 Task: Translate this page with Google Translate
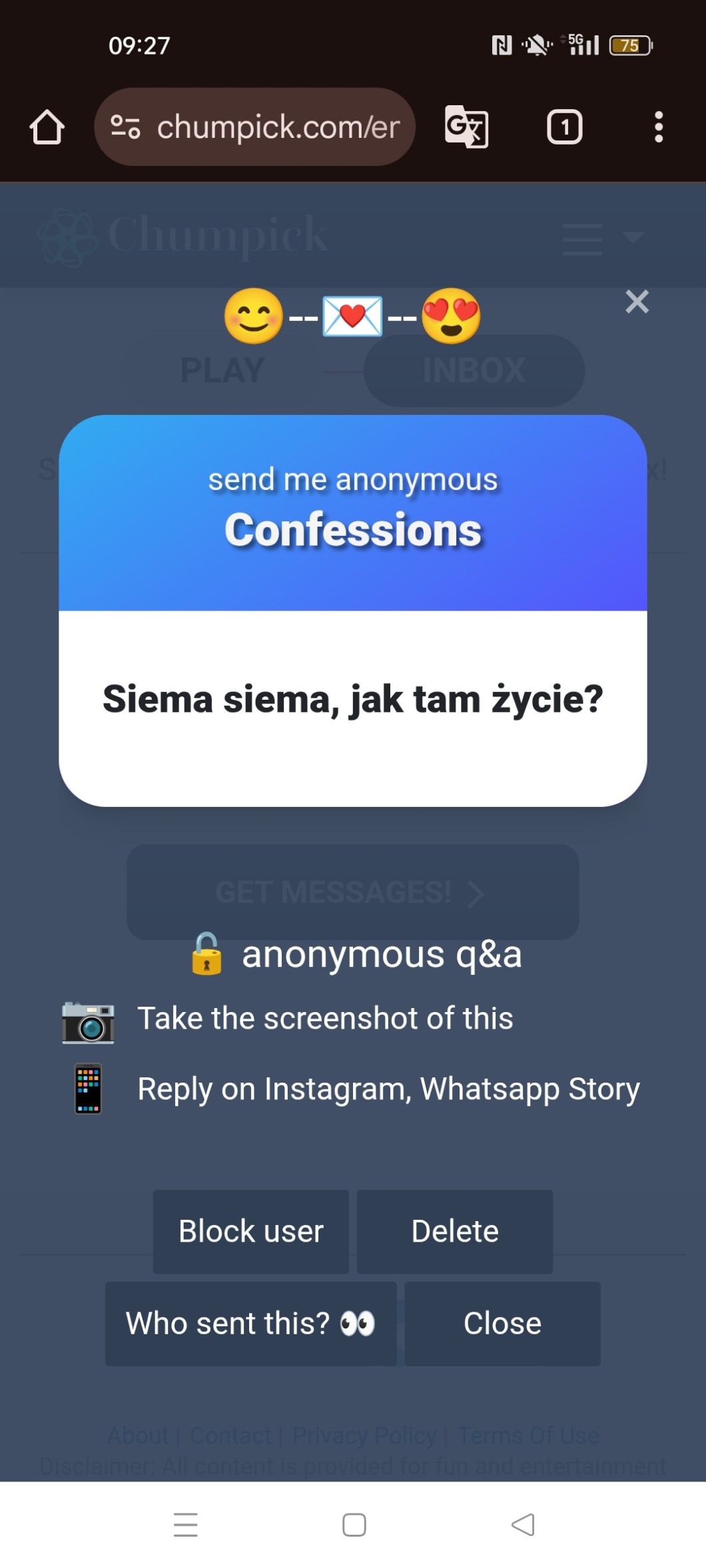(466, 127)
